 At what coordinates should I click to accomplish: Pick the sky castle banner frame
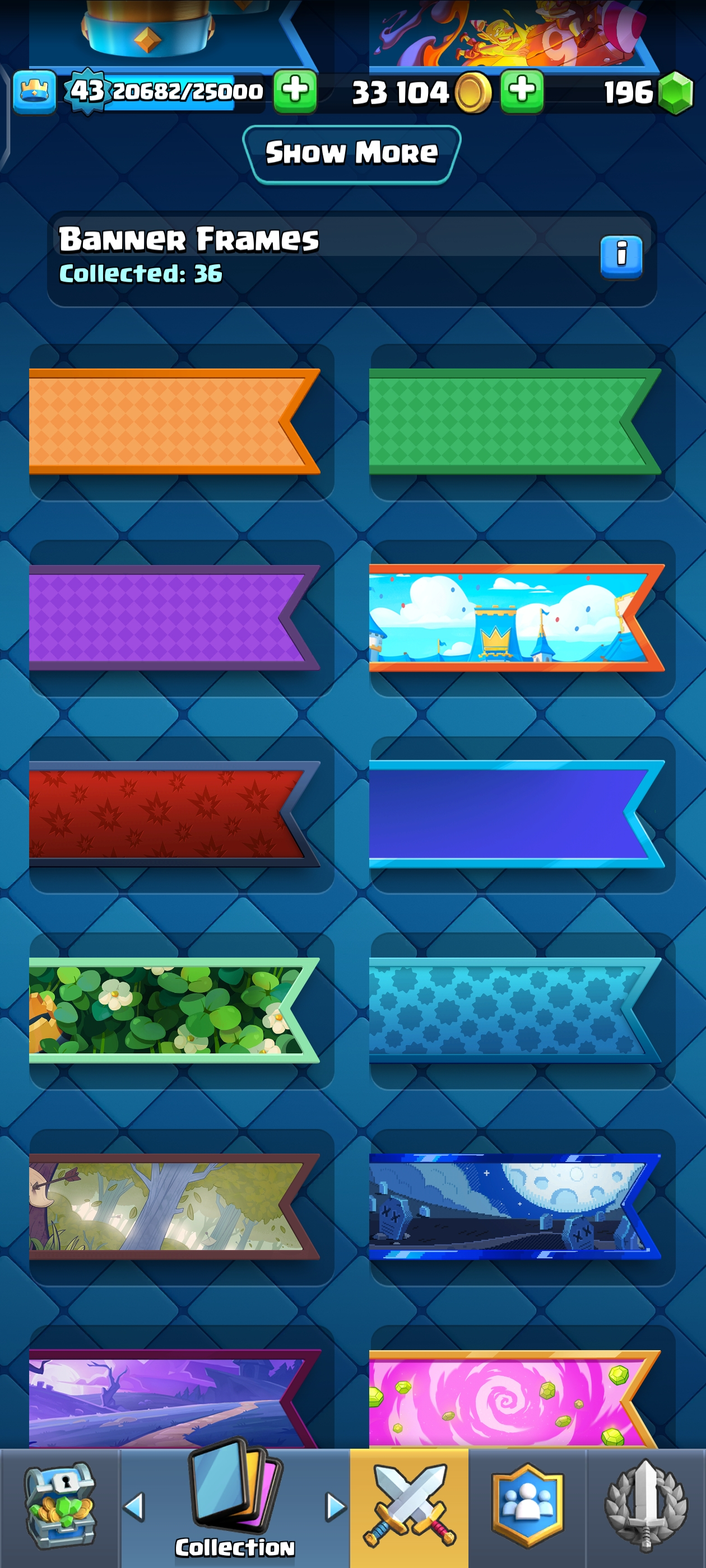click(x=515, y=617)
